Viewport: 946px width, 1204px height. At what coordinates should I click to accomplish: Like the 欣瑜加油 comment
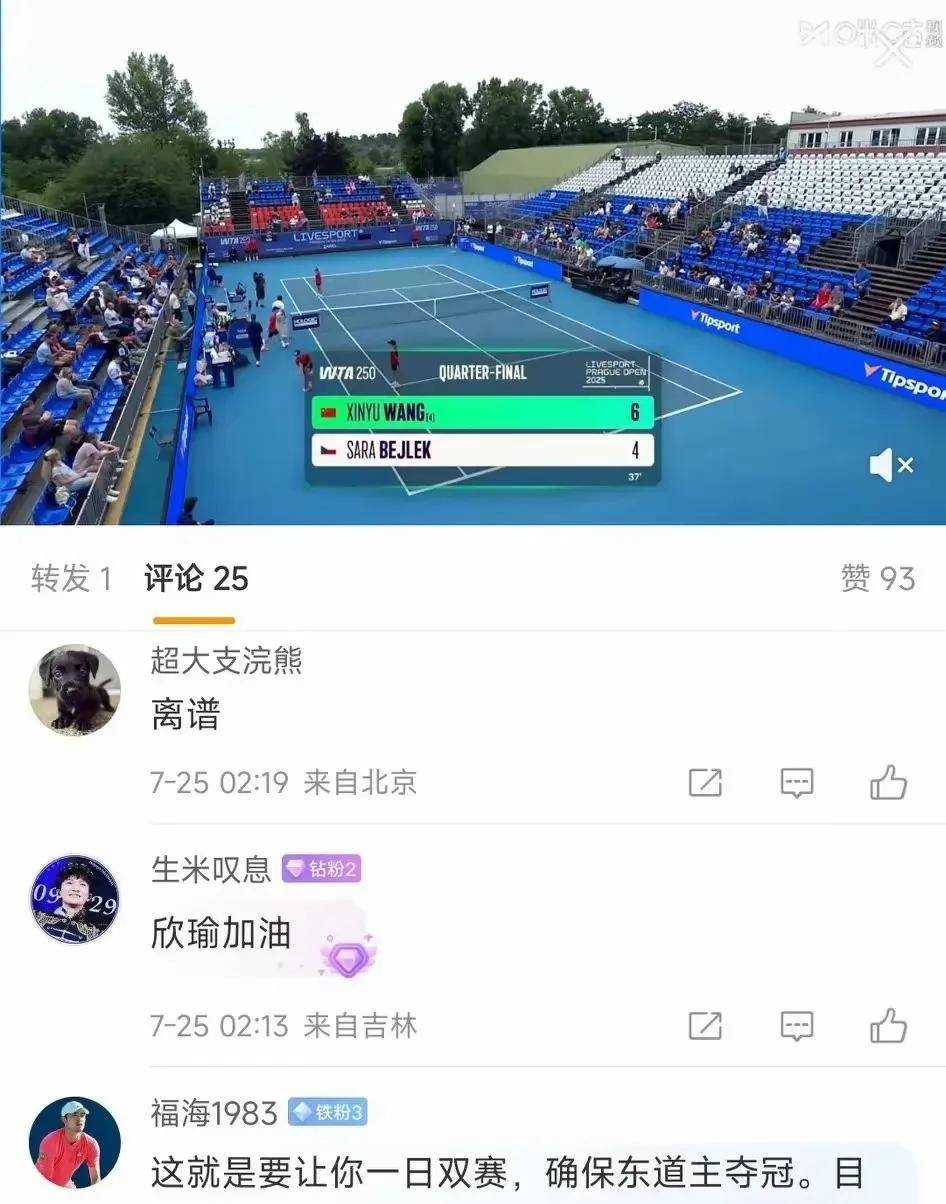(x=888, y=1025)
